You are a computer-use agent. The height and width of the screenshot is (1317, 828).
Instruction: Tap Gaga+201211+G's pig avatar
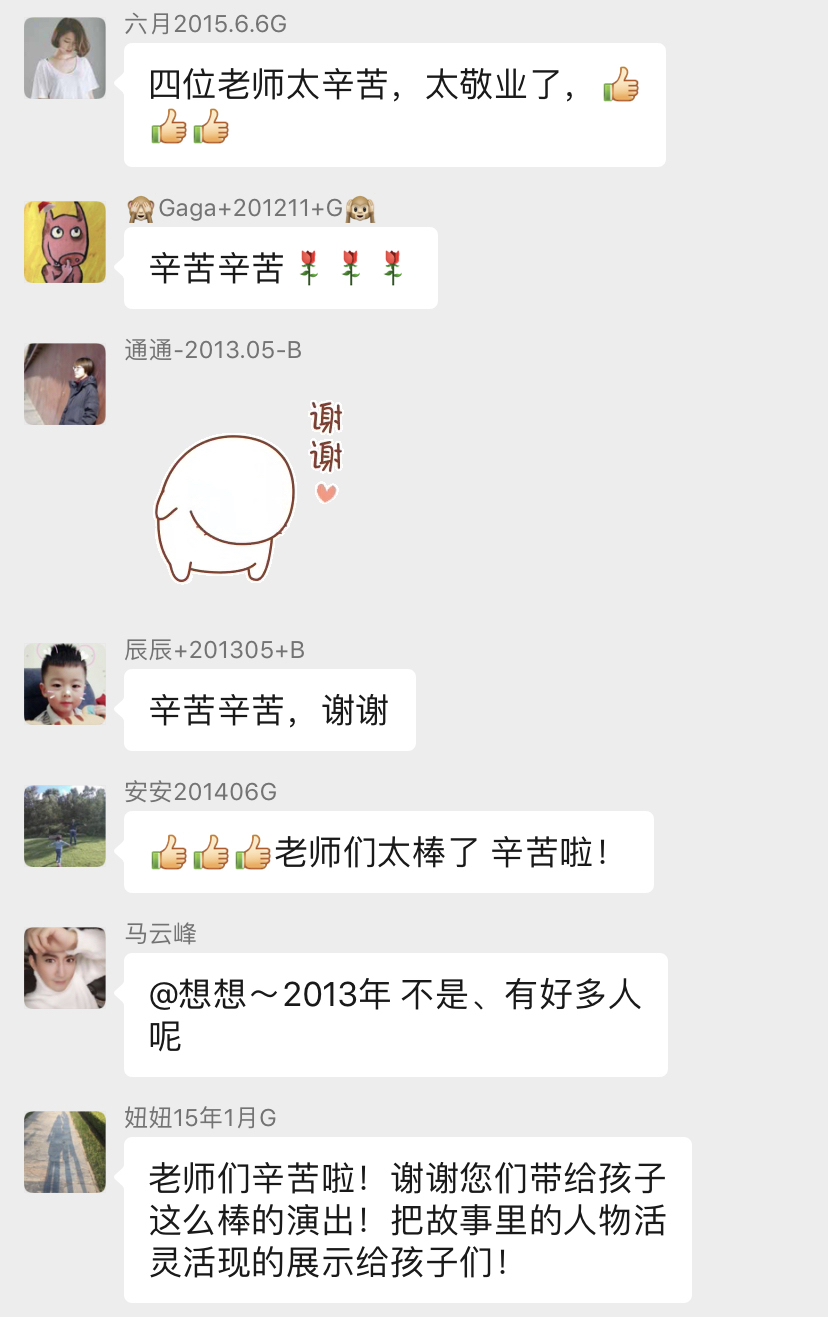click(x=65, y=242)
